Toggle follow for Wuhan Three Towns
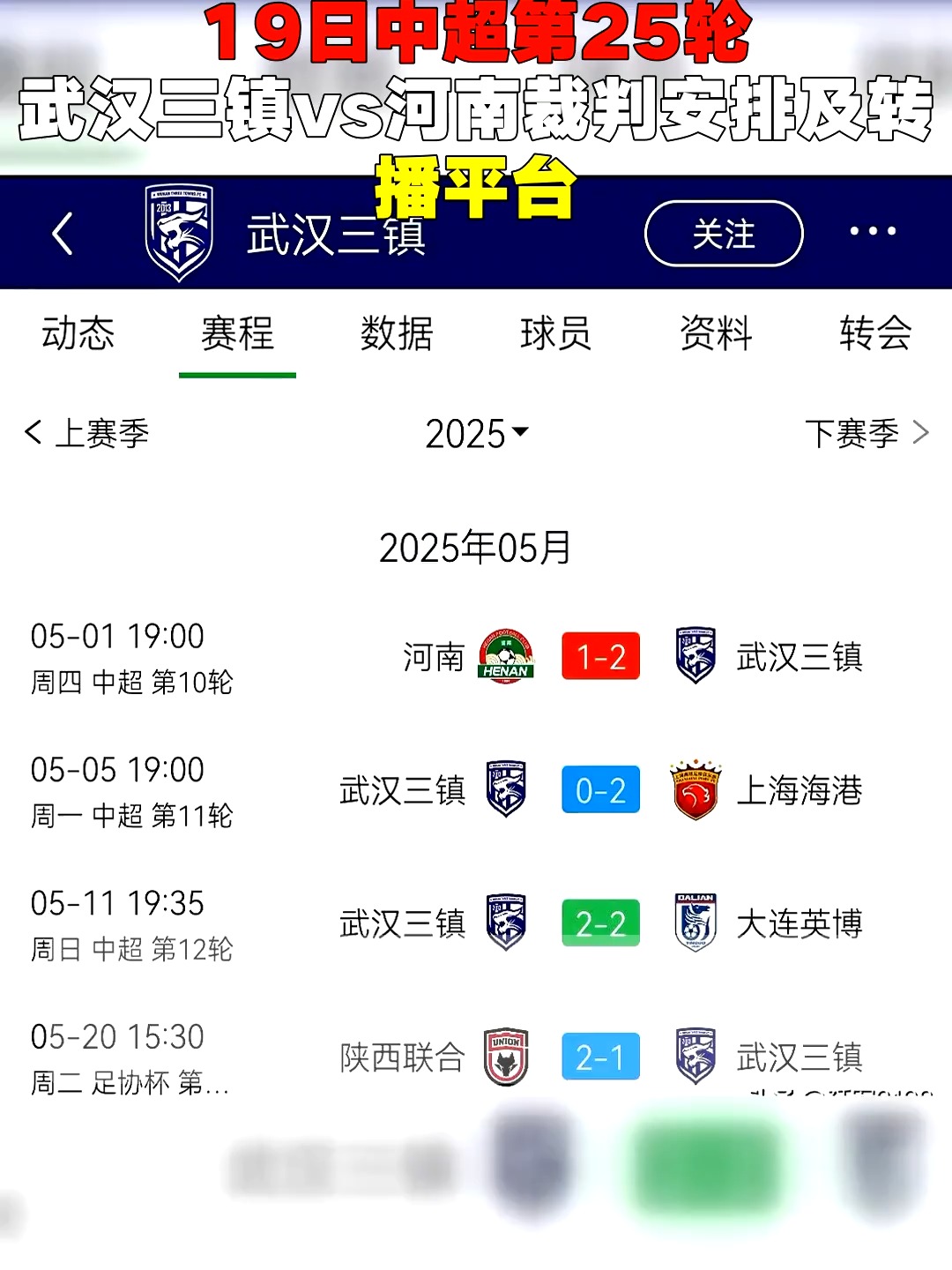This screenshot has height=1270, width=952. coord(723,232)
